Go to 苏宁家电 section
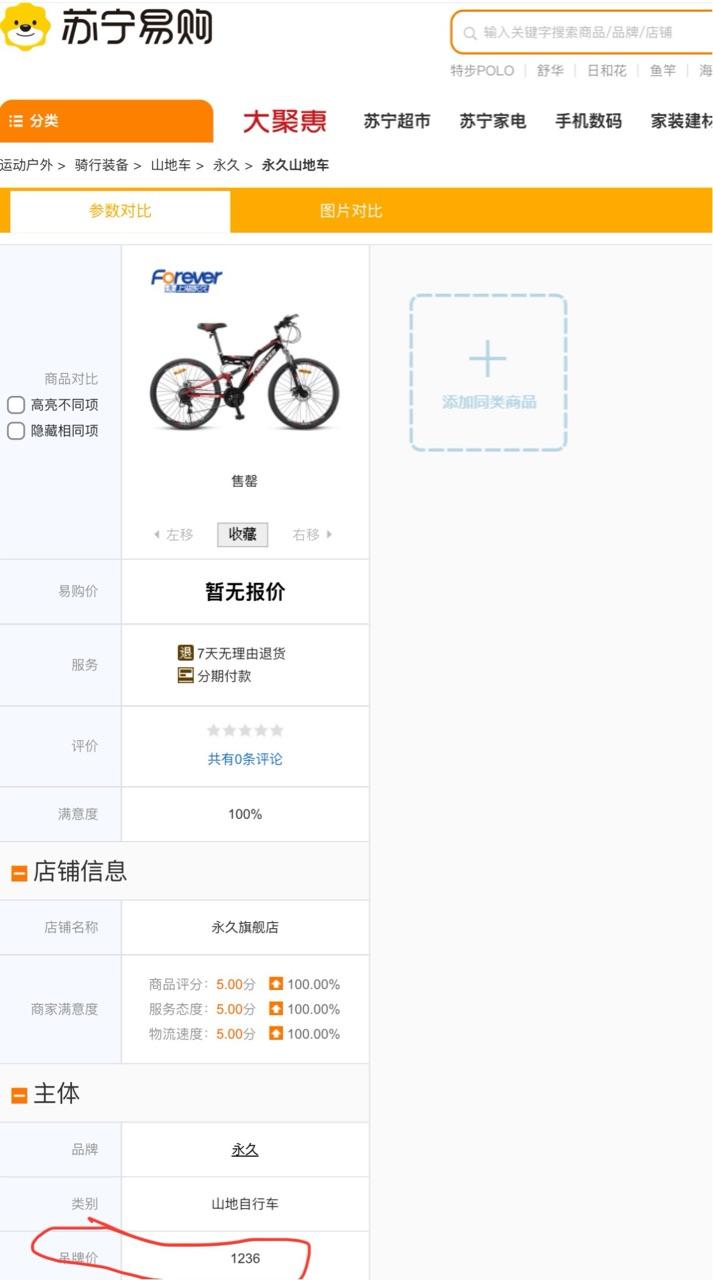This screenshot has height=1280, width=713. pos(492,121)
